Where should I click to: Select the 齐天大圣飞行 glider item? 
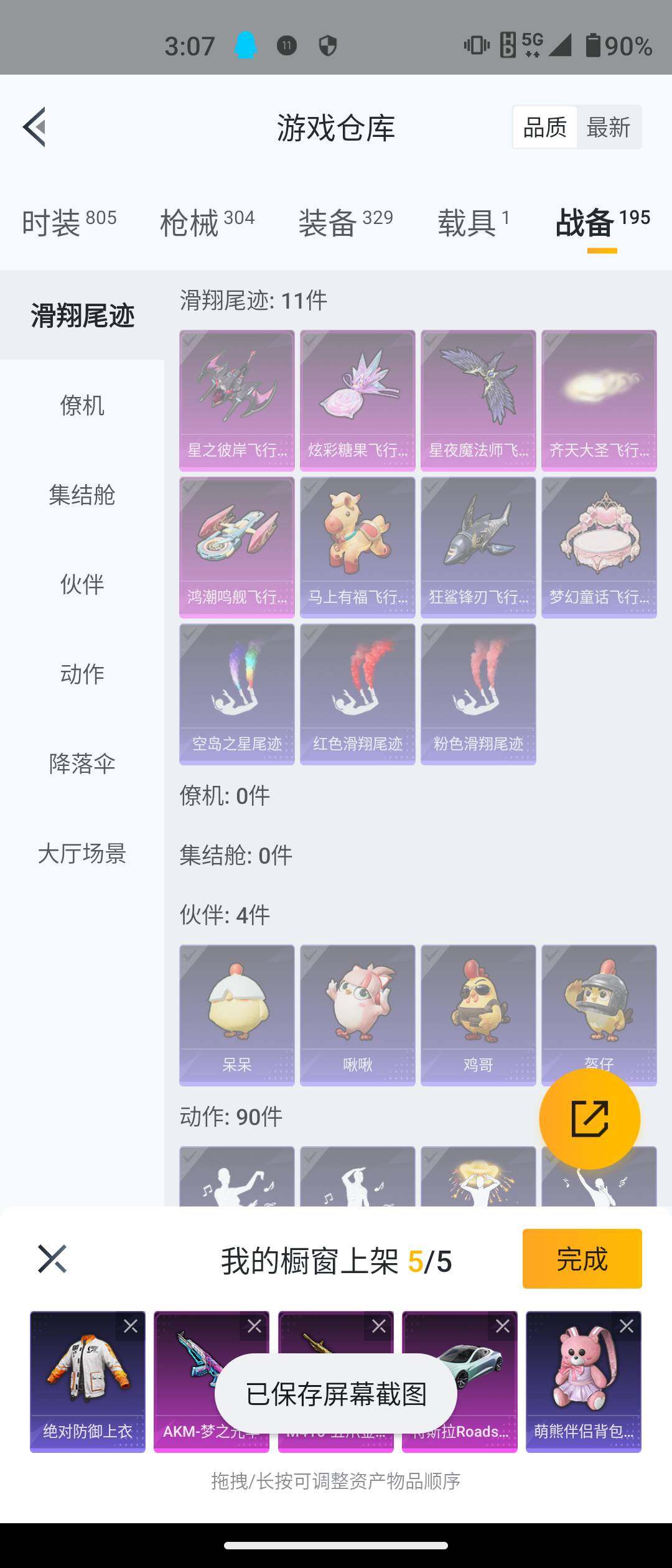click(x=597, y=398)
